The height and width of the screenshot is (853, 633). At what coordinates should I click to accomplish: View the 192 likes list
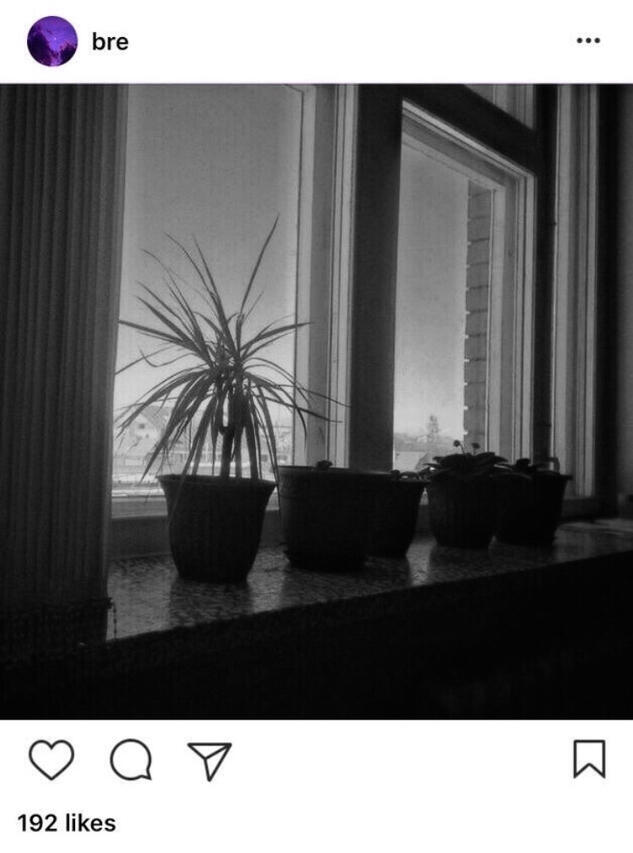click(x=66, y=823)
